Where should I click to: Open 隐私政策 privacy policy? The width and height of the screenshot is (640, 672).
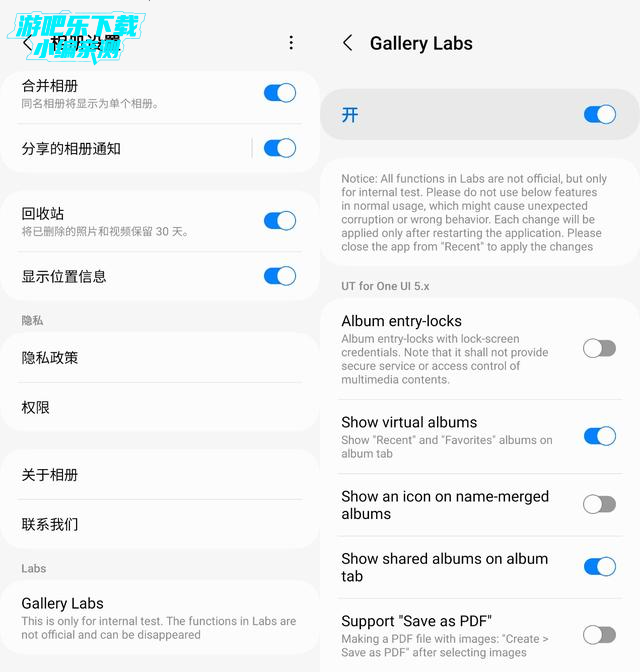[160, 357]
